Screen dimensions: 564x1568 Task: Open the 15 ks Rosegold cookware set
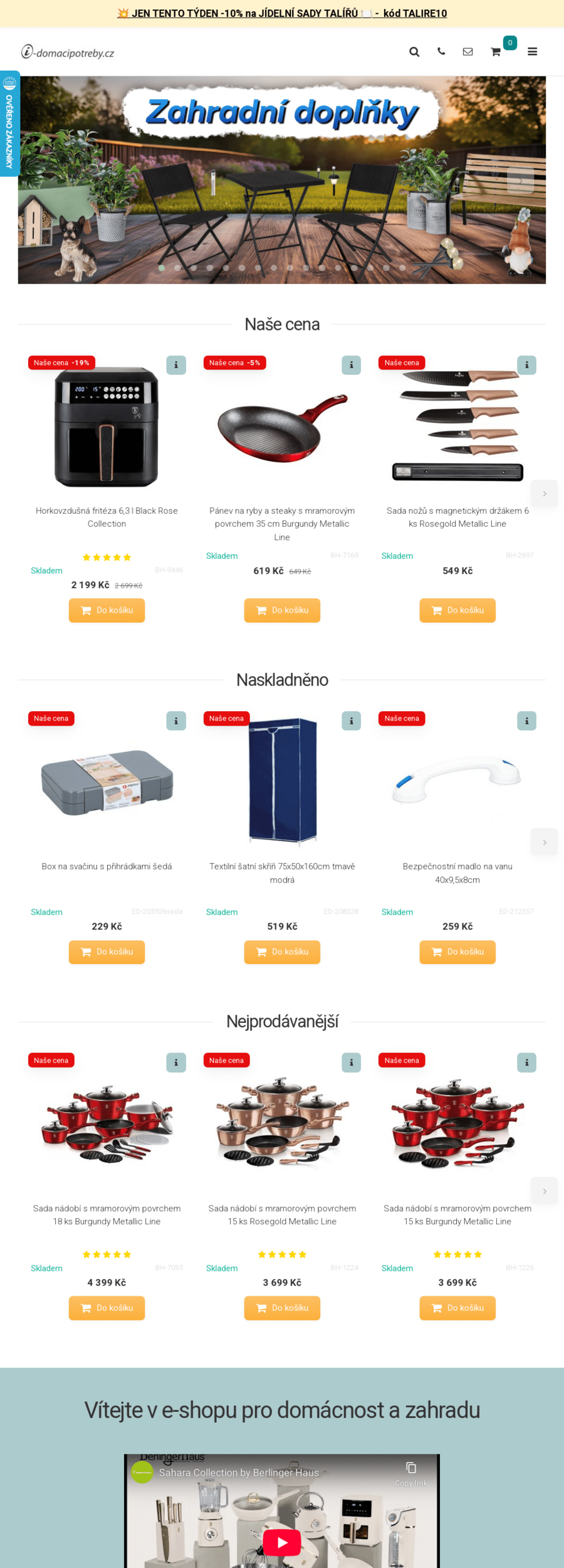tap(282, 1215)
